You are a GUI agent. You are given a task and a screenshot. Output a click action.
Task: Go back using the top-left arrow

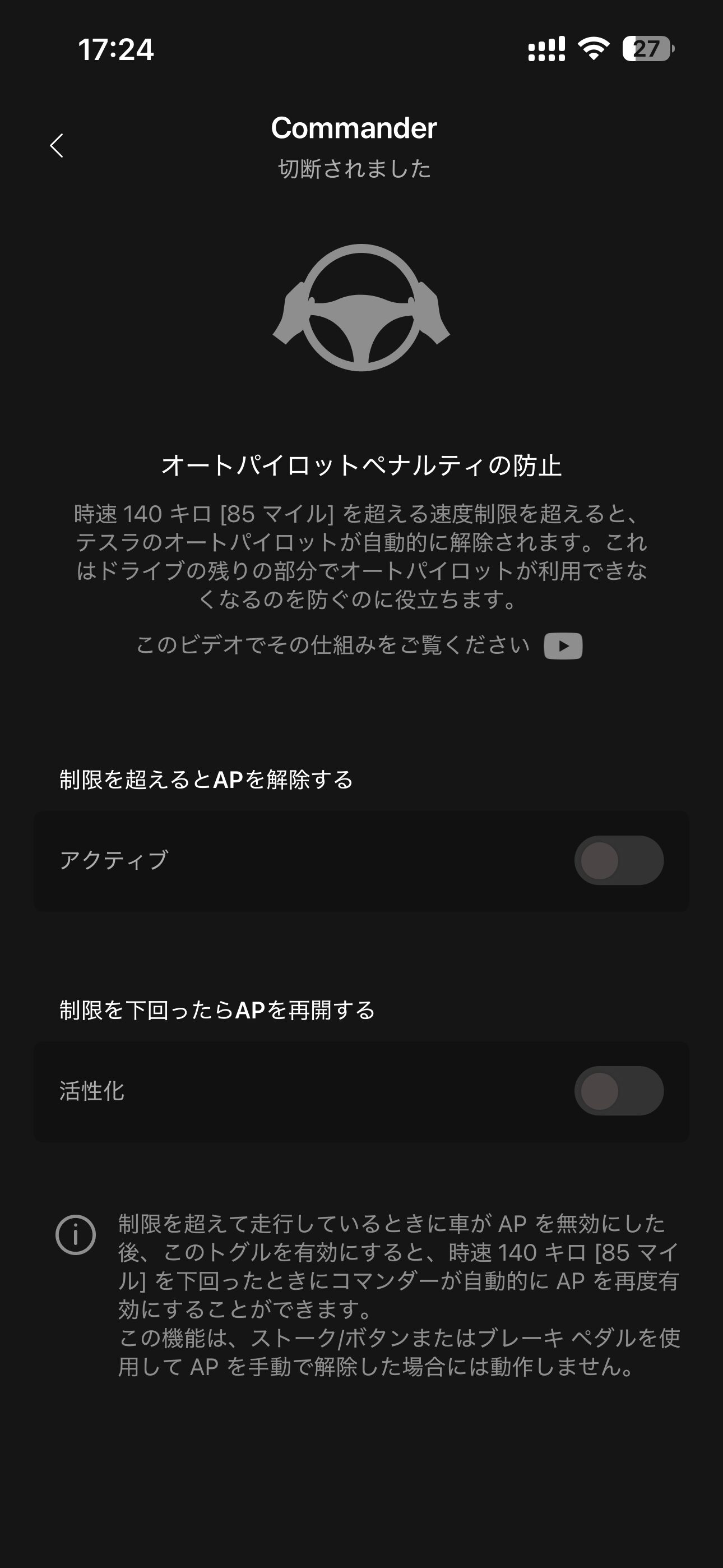[57, 145]
